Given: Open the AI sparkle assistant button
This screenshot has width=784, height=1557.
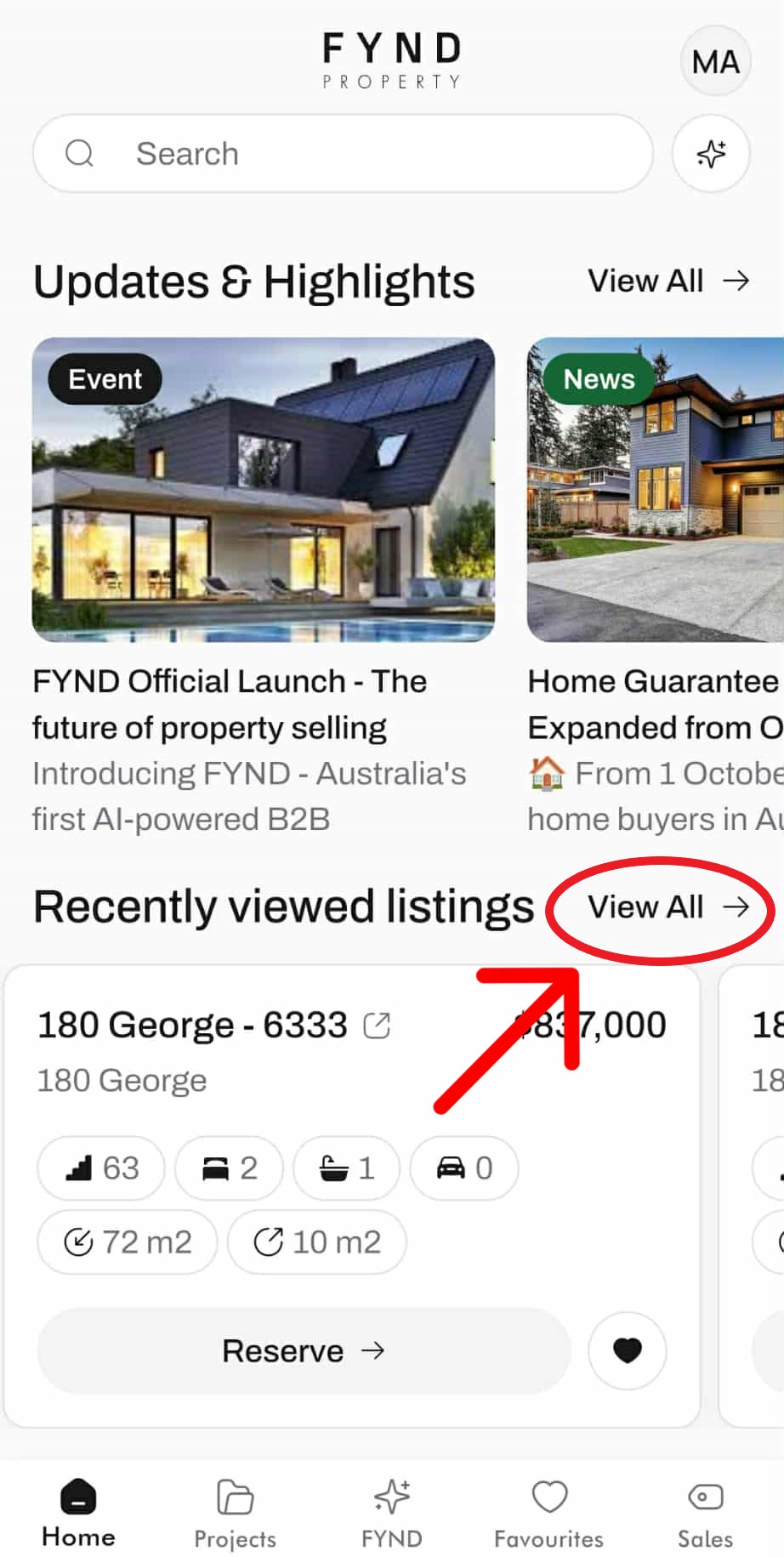Looking at the screenshot, I should tap(711, 154).
